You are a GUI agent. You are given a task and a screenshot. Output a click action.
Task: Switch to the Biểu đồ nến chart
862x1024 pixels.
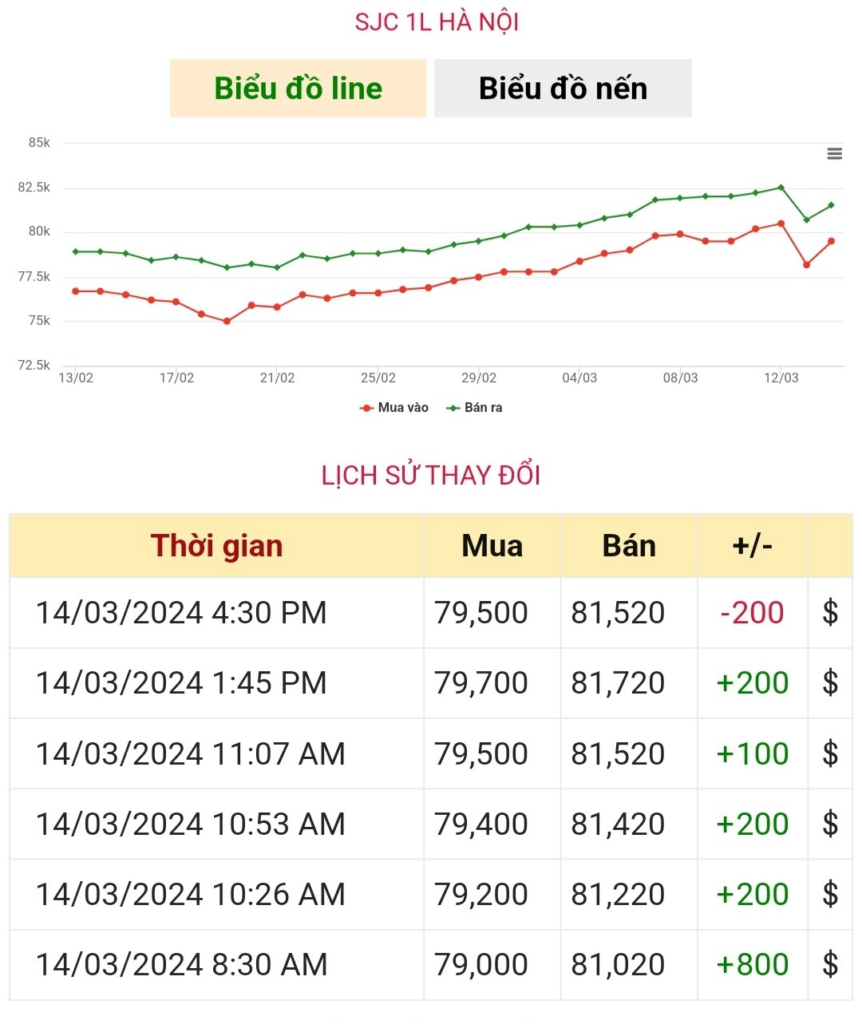coord(562,88)
